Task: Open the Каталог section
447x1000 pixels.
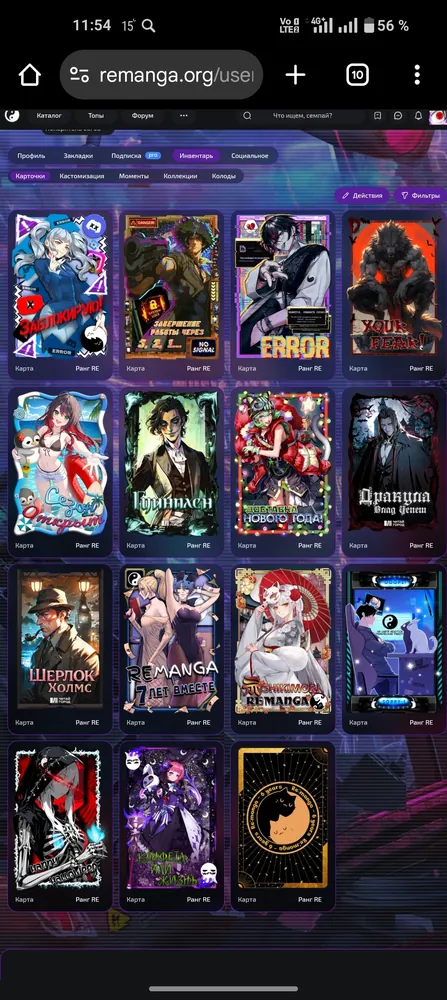Action: pos(49,116)
